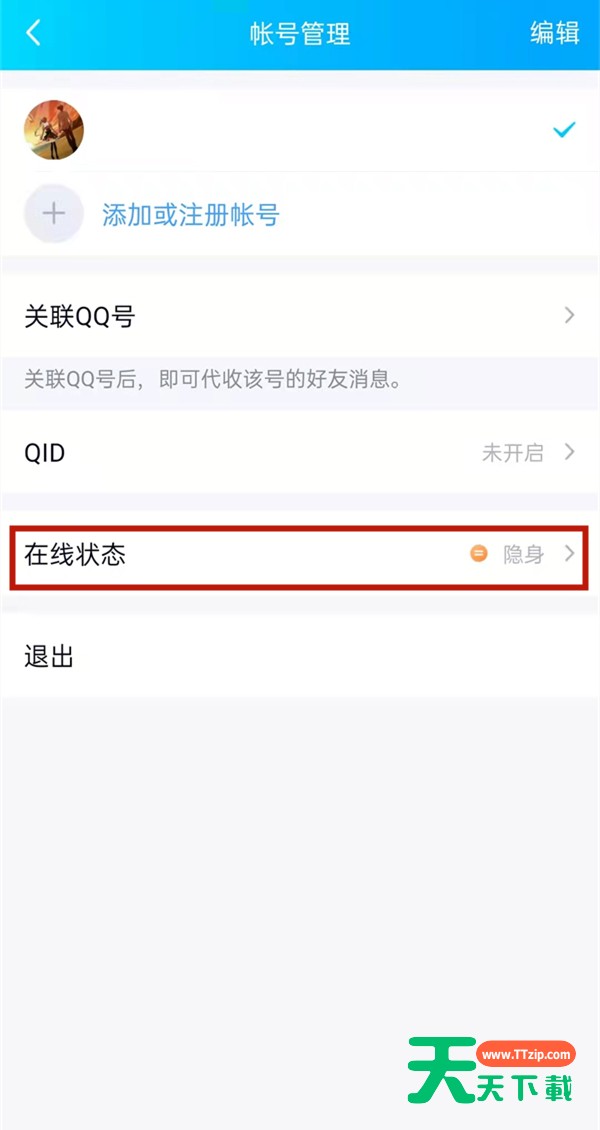The image size is (600, 1130).
Task: Go back using the top-left arrow
Action: point(33,33)
